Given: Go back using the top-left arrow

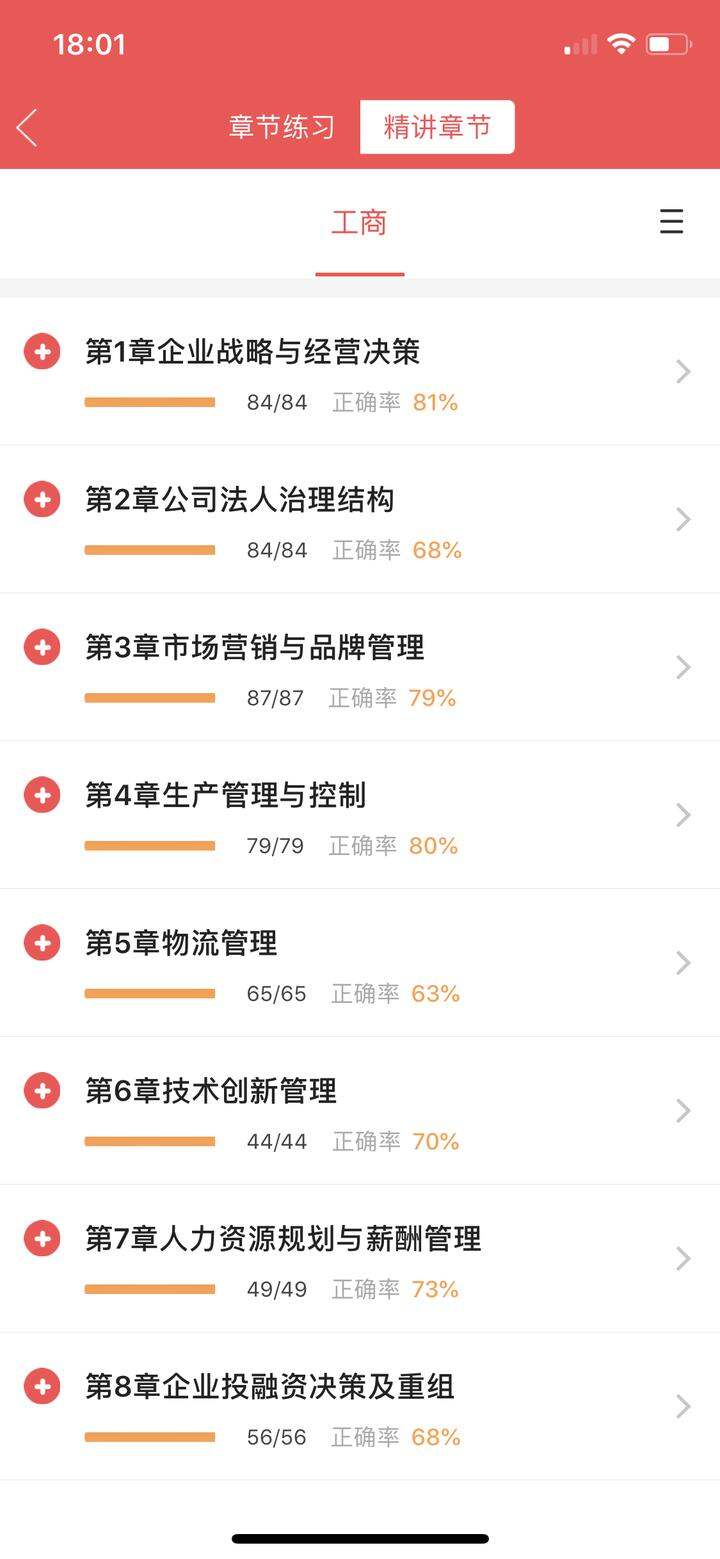Looking at the screenshot, I should tap(27, 128).
